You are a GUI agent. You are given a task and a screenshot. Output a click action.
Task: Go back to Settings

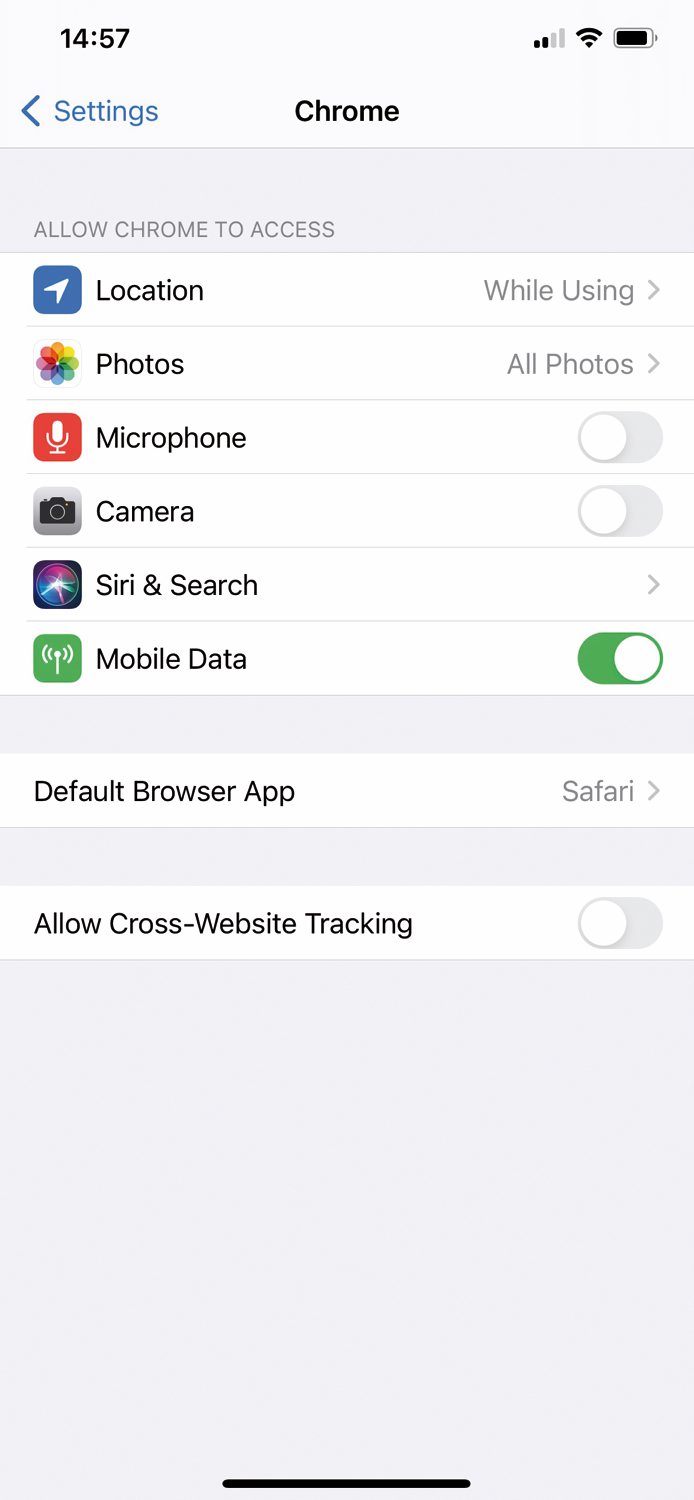pos(89,111)
